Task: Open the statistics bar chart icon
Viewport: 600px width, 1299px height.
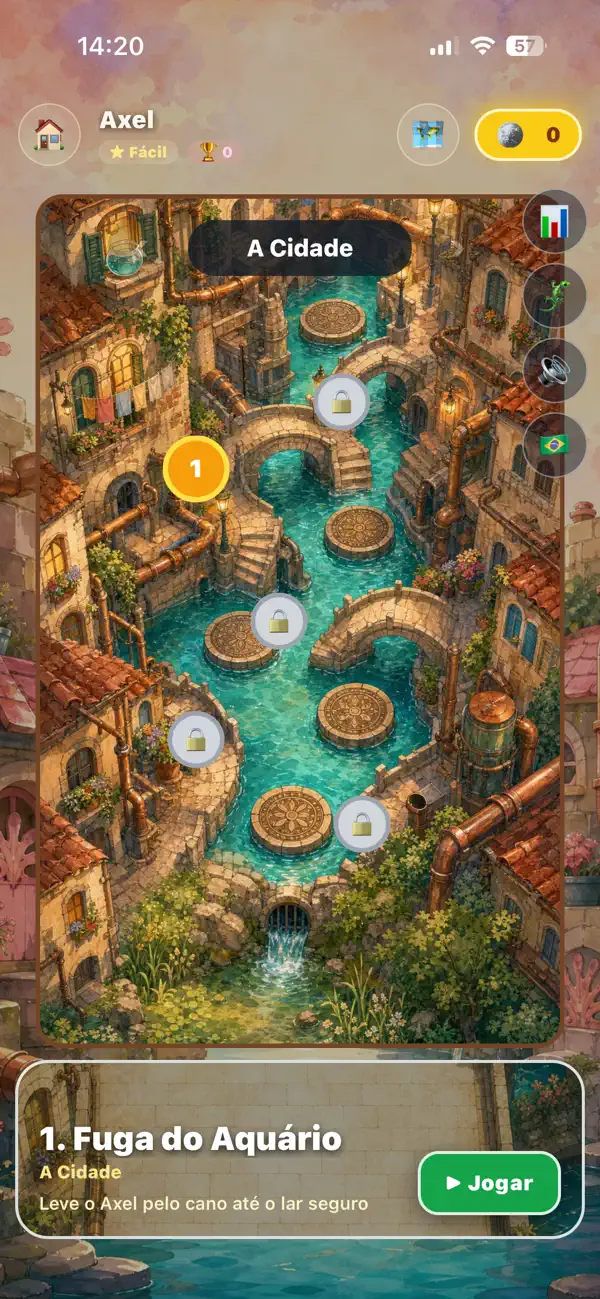Action: click(x=554, y=222)
